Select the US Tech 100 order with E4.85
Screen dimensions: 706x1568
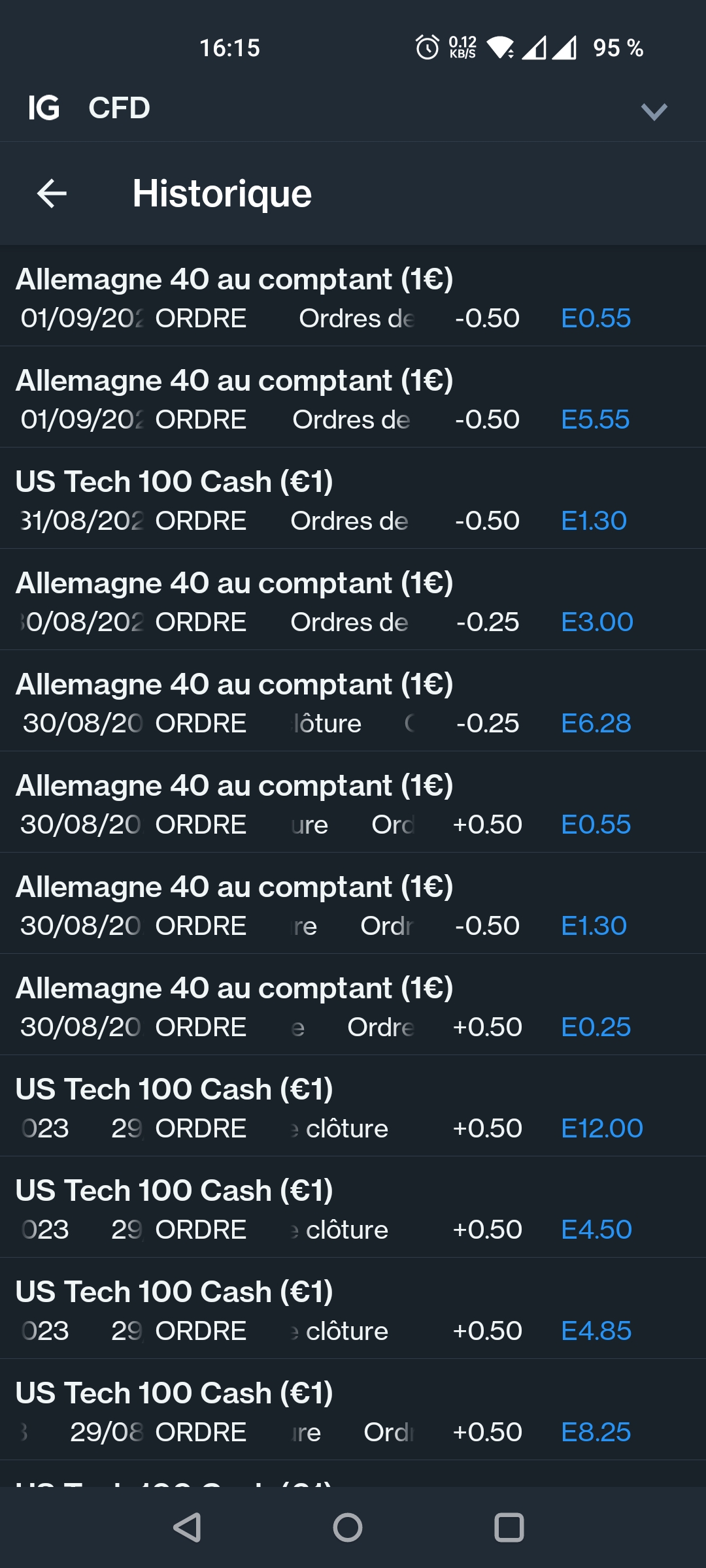point(353,1309)
